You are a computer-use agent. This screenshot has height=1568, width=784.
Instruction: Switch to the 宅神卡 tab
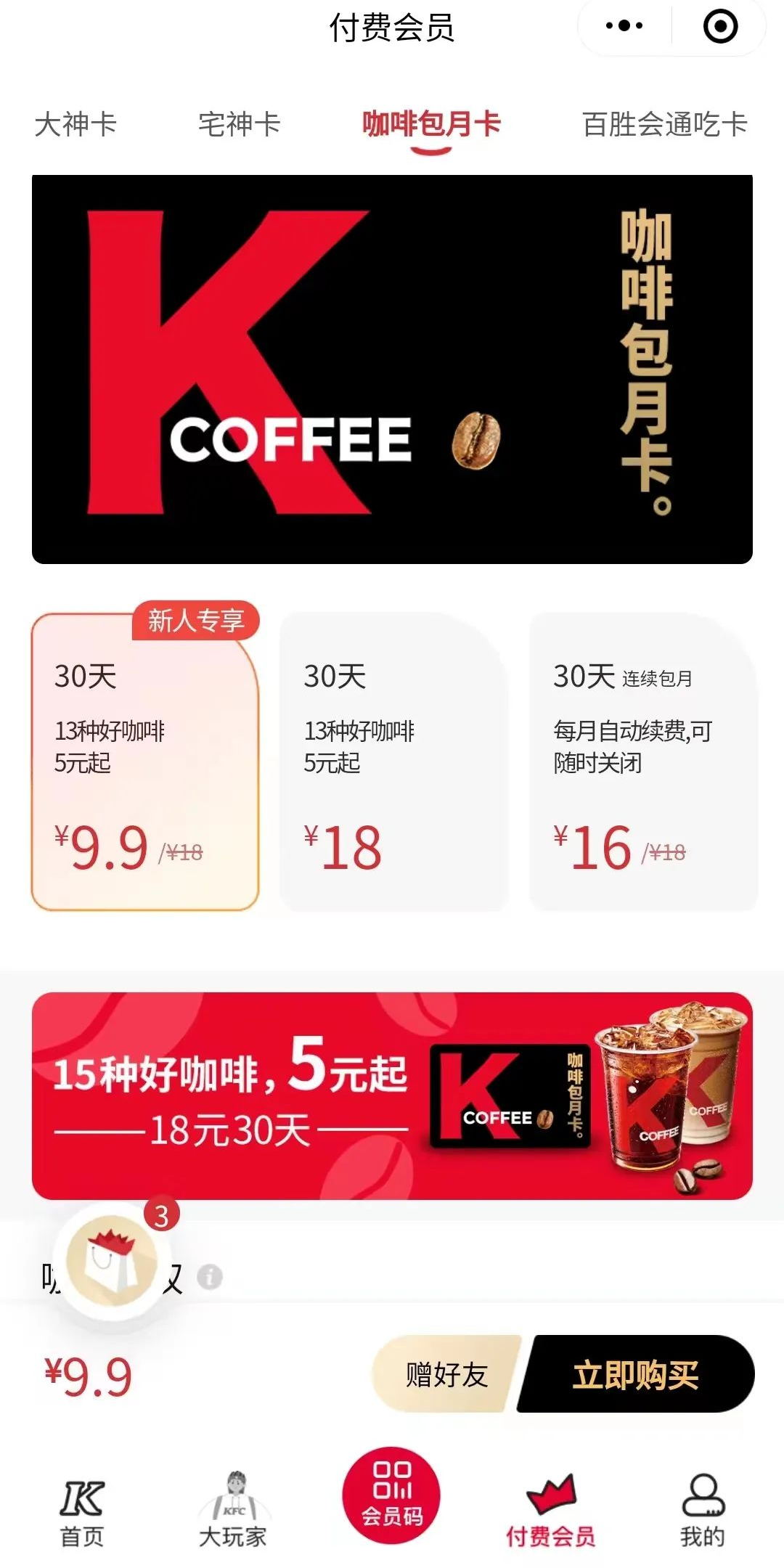[240, 125]
